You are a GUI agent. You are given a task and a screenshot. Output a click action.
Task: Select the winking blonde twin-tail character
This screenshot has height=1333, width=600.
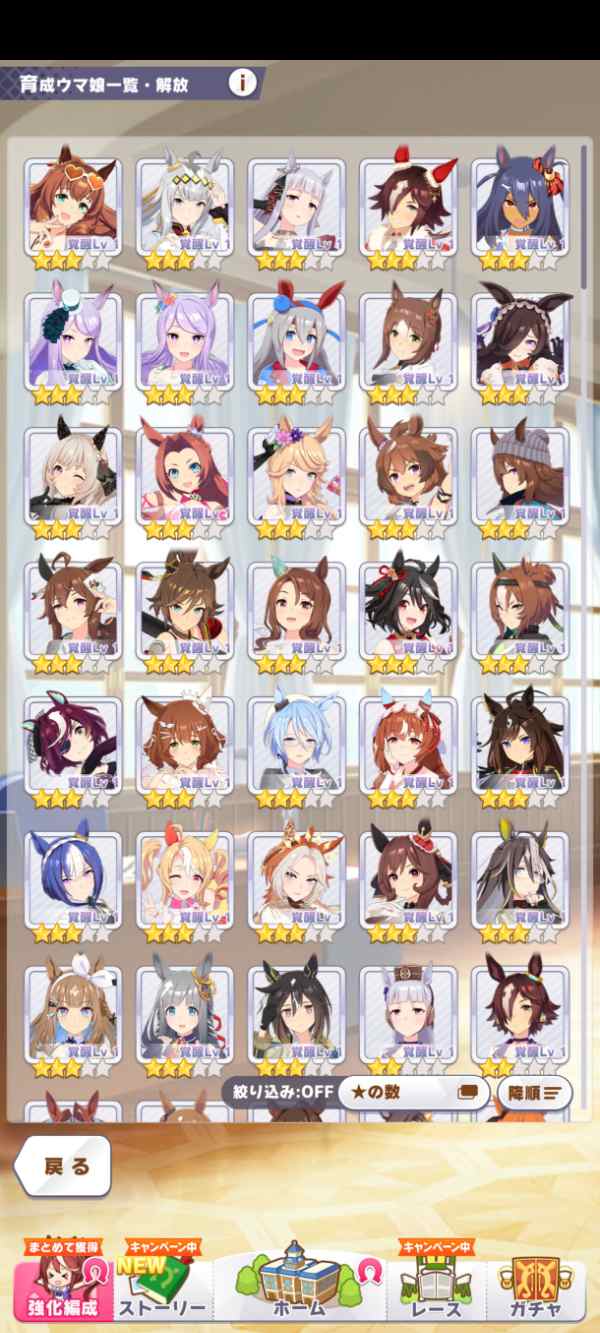pyautogui.click(x=185, y=878)
